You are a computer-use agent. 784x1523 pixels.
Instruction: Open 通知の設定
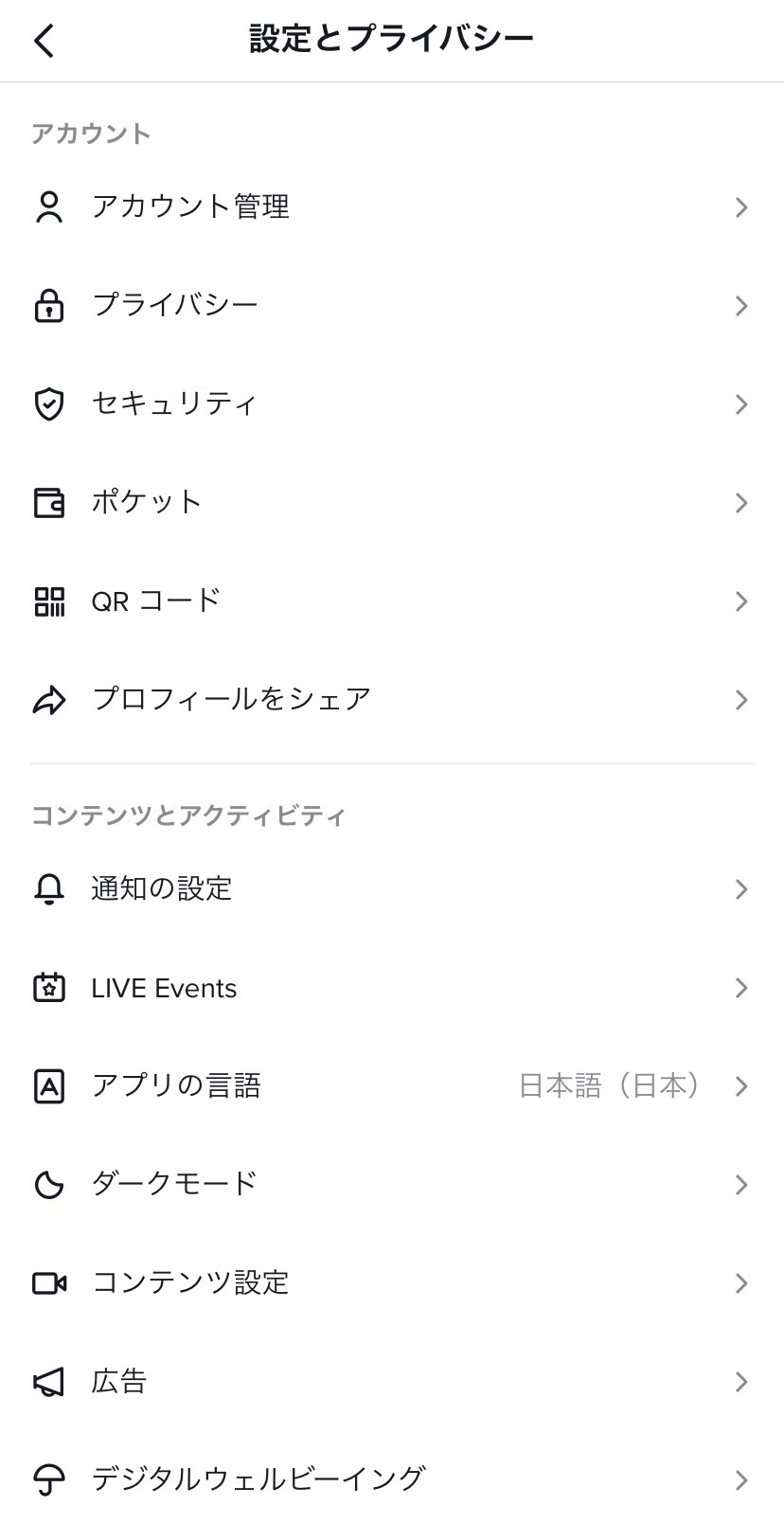pos(392,888)
